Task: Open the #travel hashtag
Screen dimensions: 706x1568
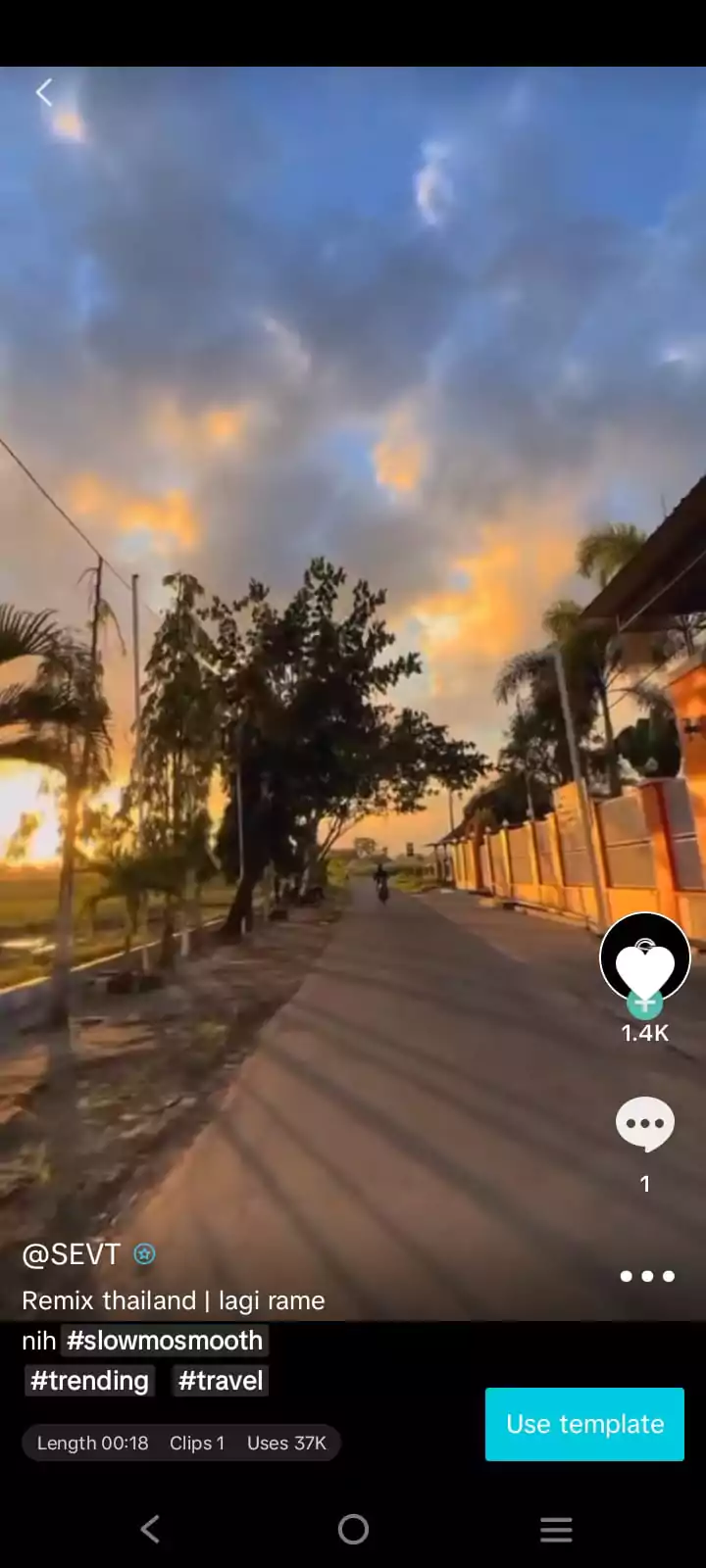Action: pos(221,1381)
